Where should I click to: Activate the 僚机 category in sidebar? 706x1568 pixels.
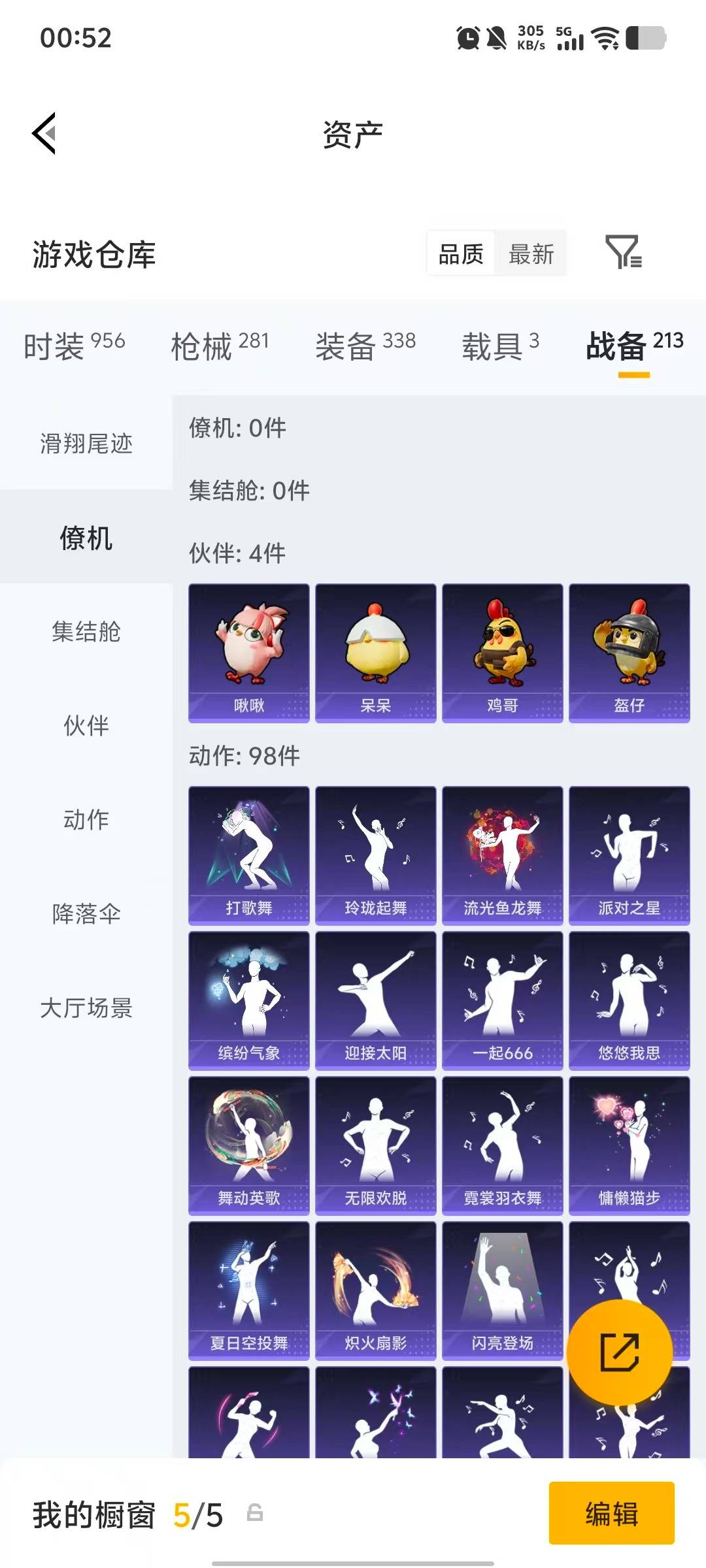[86, 539]
